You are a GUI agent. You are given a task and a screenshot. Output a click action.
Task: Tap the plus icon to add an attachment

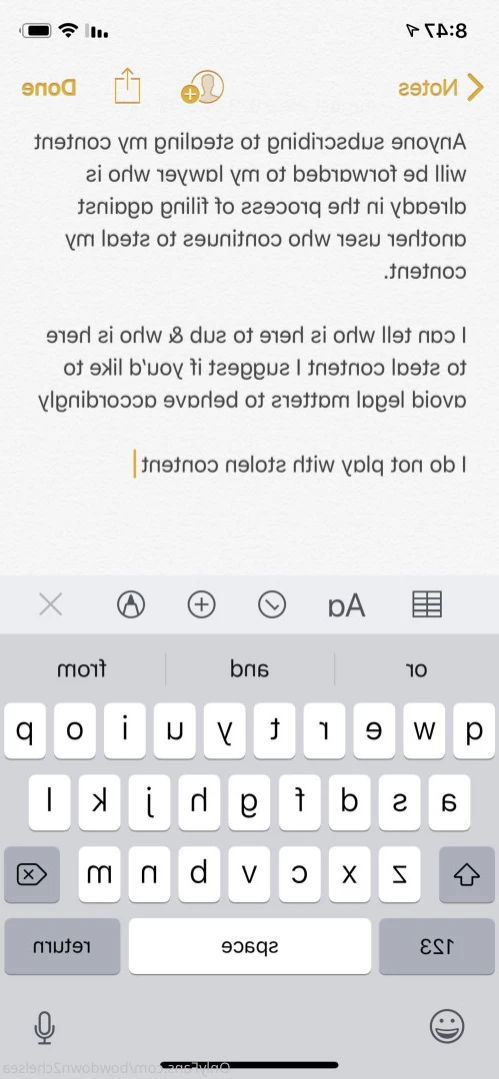(202, 605)
